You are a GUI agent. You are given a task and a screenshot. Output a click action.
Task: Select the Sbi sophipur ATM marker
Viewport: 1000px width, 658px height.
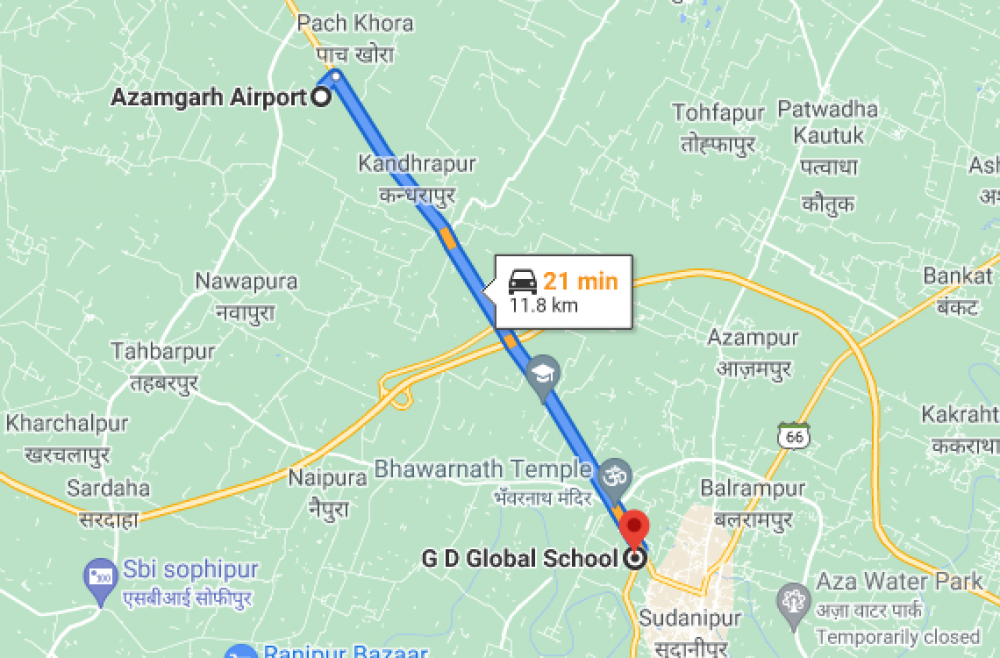coord(101,577)
